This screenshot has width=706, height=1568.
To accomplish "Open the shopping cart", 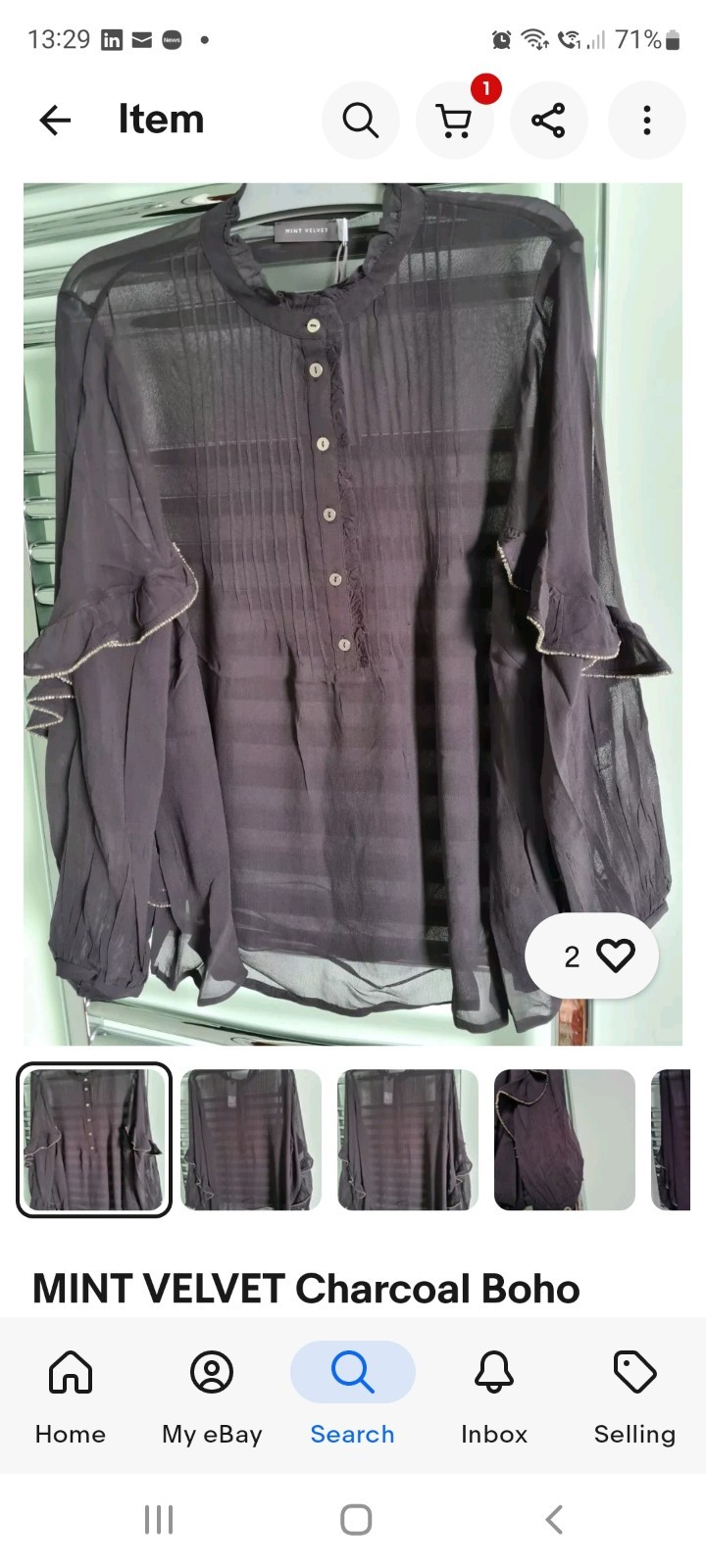I will (x=454, y=121).
